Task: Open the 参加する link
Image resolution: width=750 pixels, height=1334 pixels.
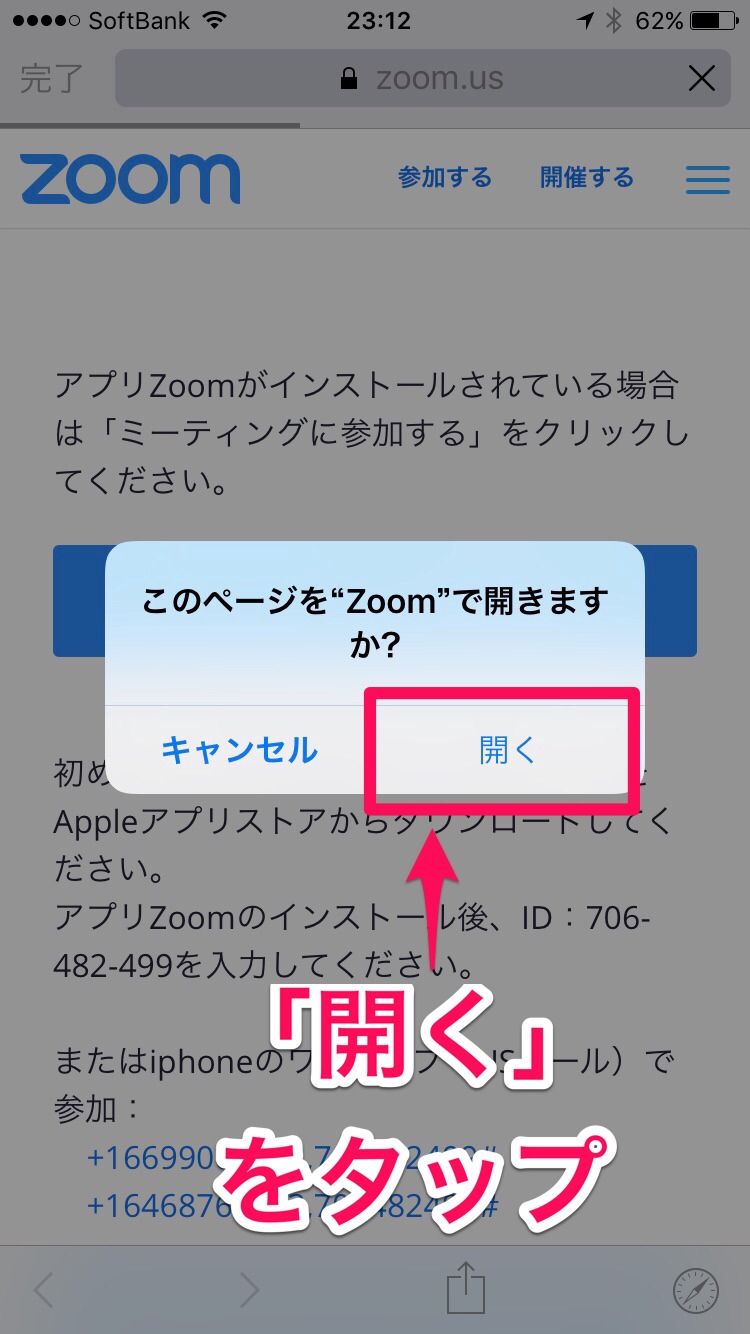Action: [x=445, y=178]
